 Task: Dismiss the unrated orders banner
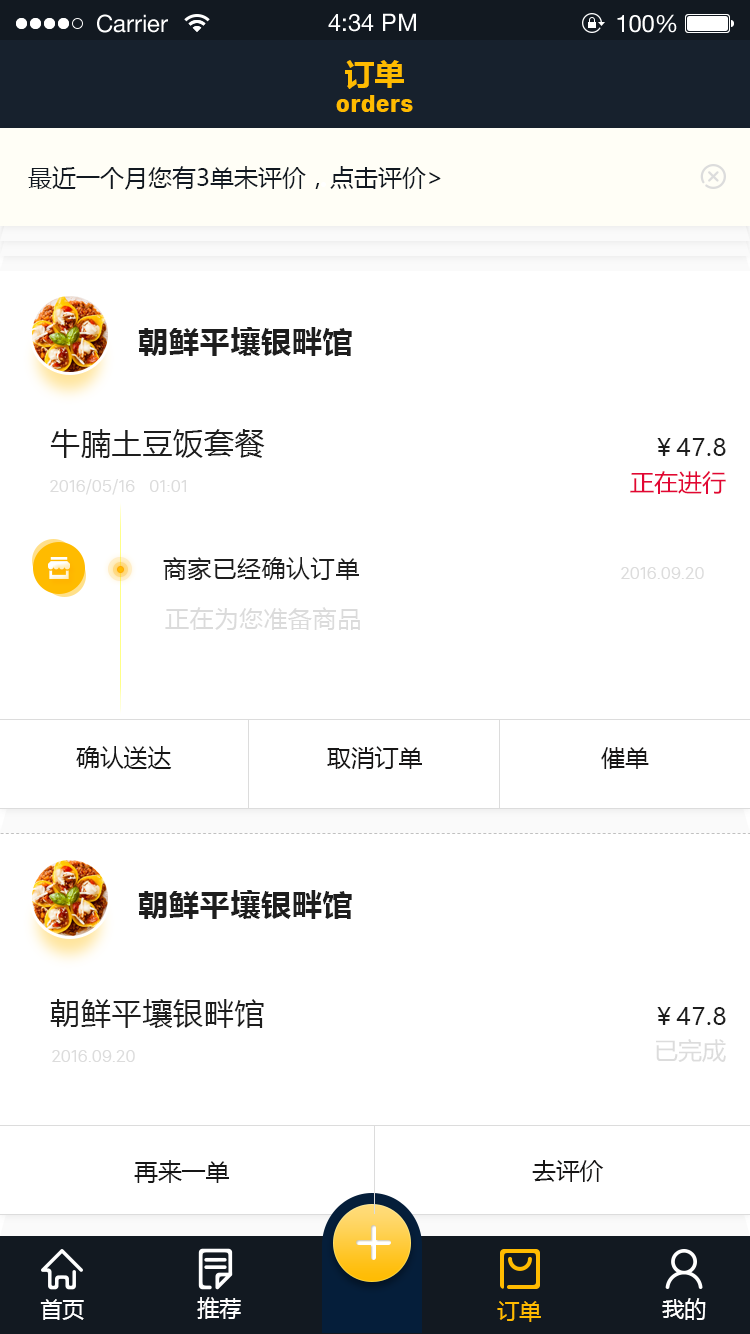tap(713, 177)
